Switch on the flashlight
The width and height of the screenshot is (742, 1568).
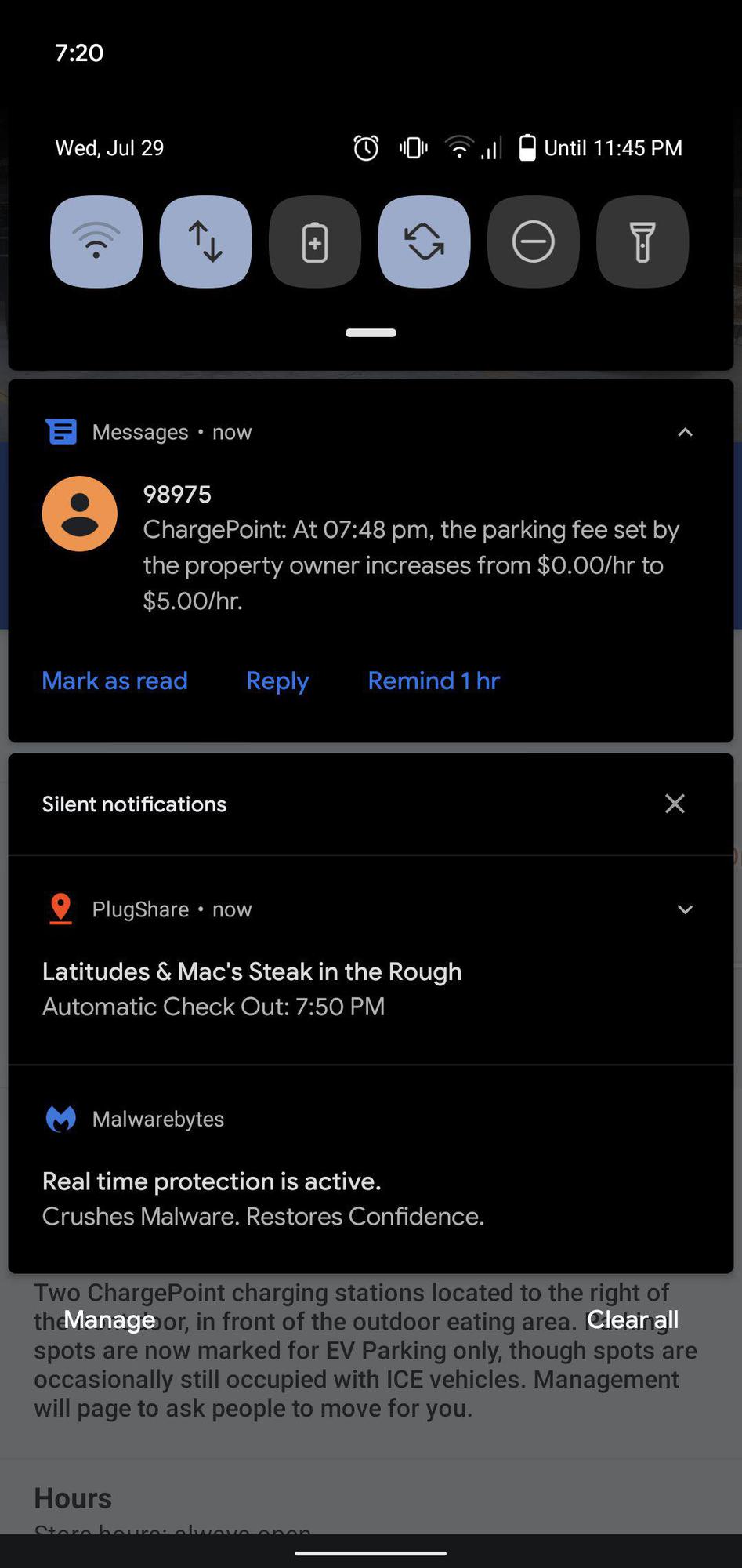pyautogui.click(x=642, y=241)
